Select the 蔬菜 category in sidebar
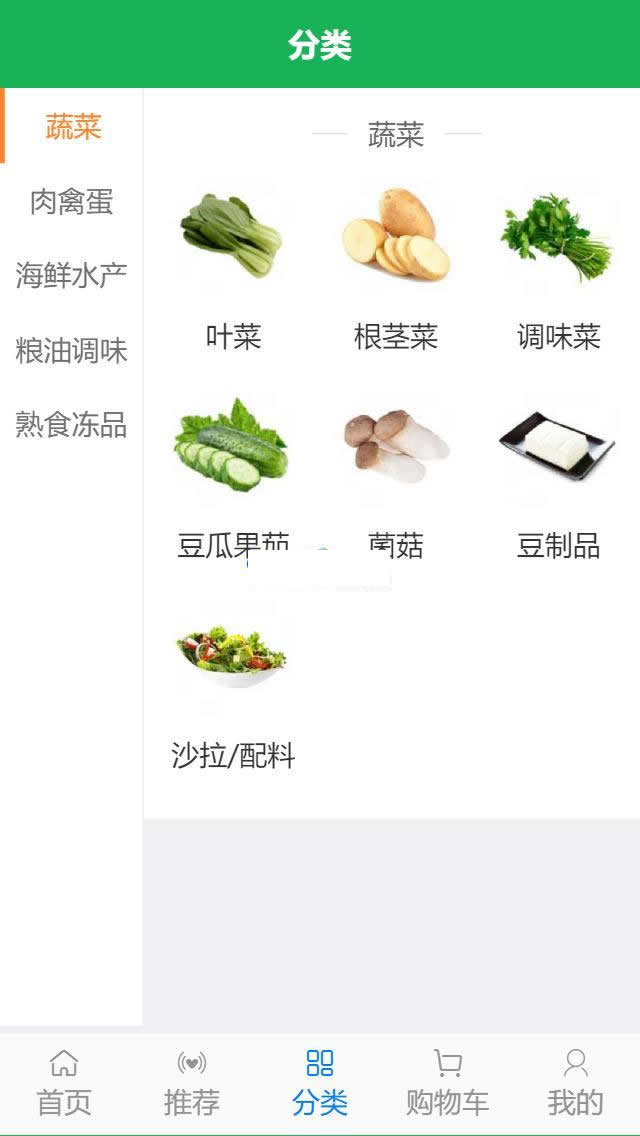Viewport: 640px width, 1136px height. click(x=72, y=127)
